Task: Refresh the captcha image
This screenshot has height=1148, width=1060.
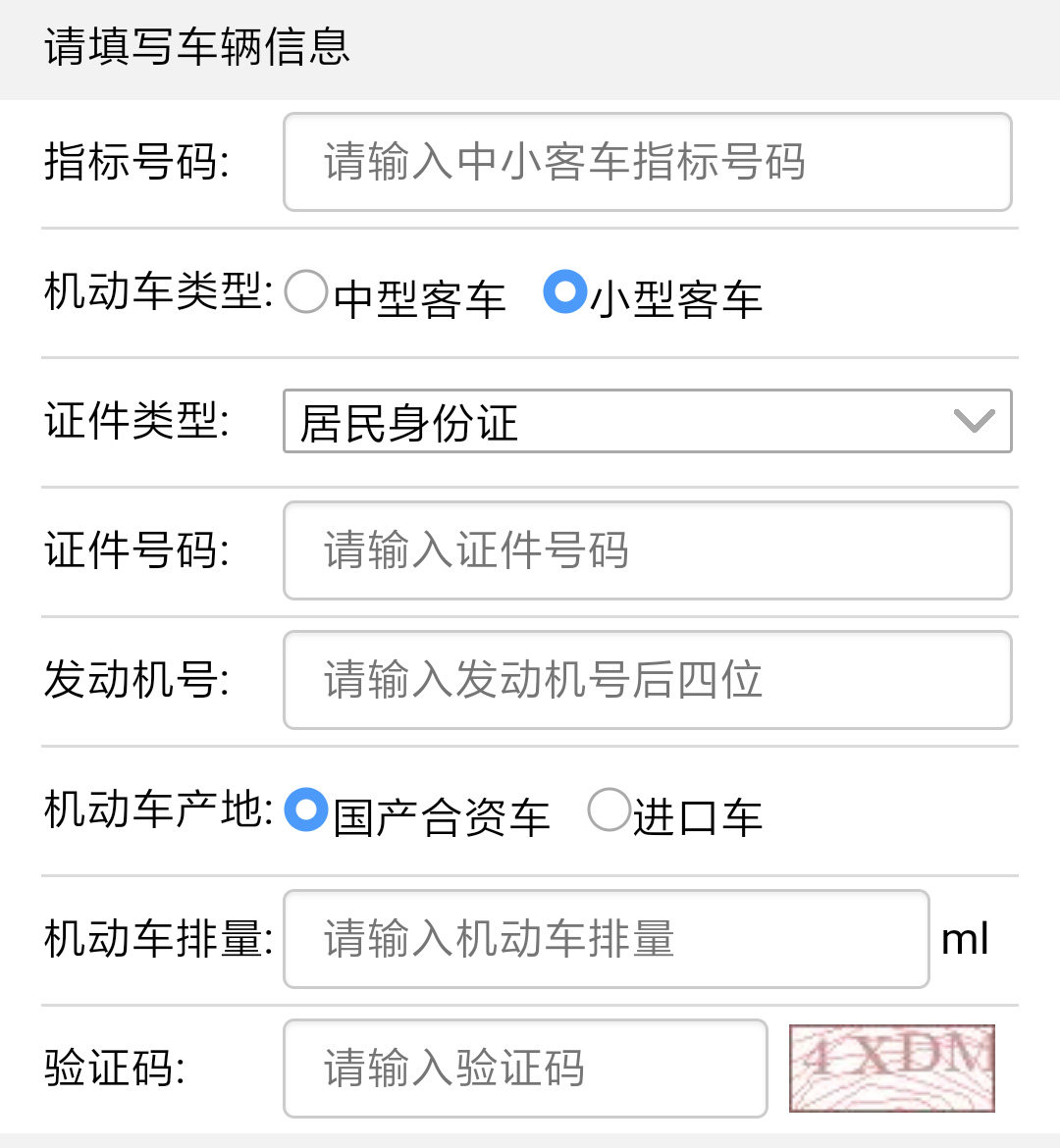Action: pos(892,1069)
